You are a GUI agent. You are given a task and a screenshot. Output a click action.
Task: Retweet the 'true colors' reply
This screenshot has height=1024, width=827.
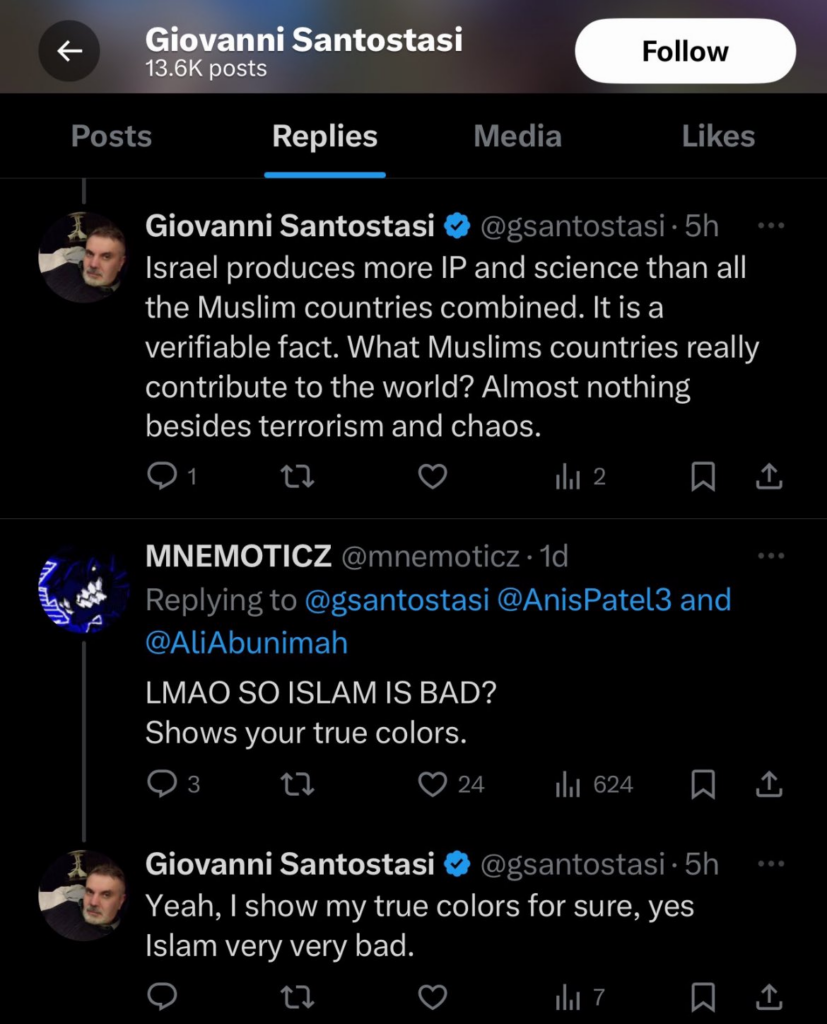point(297,997)
